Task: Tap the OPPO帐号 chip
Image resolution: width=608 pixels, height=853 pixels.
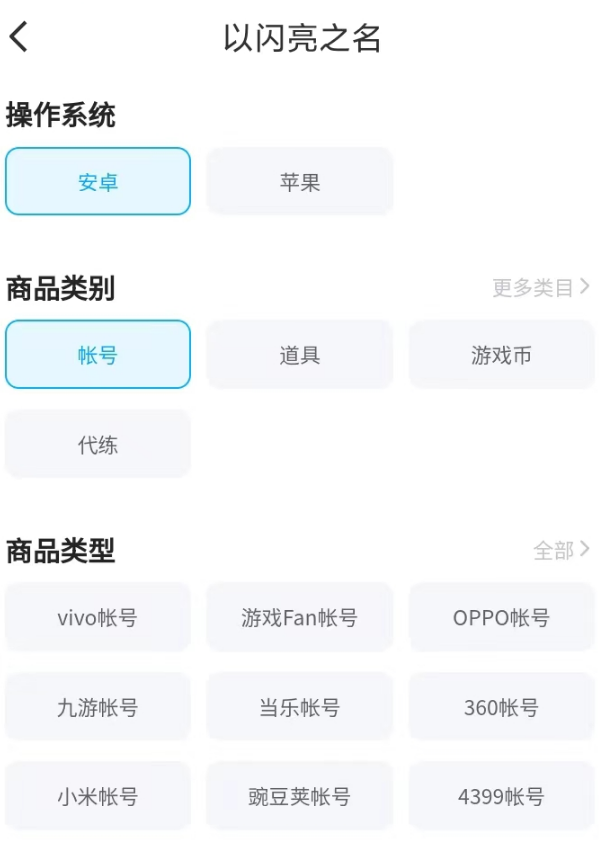Action: 501,617
